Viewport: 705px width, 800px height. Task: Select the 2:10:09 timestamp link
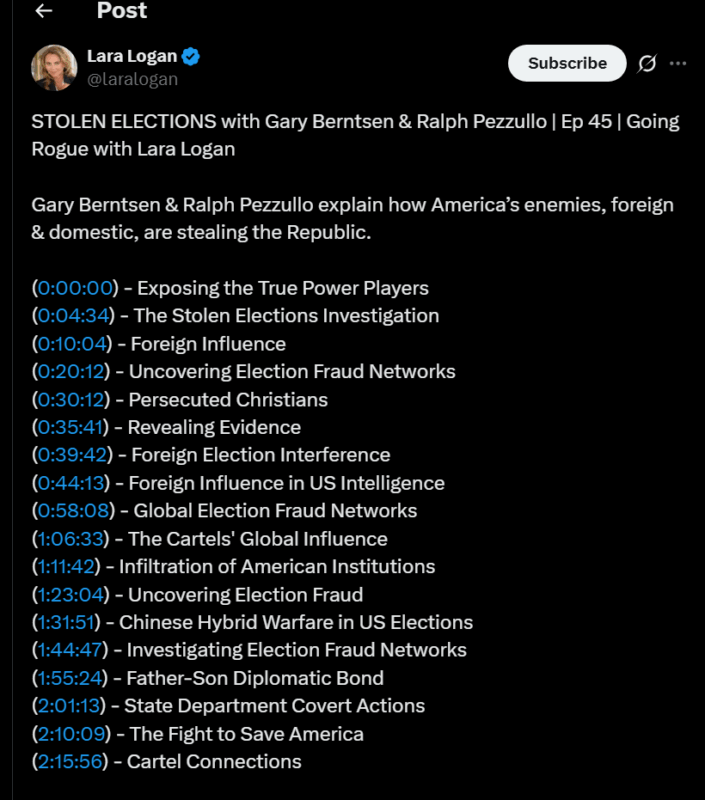73,734
